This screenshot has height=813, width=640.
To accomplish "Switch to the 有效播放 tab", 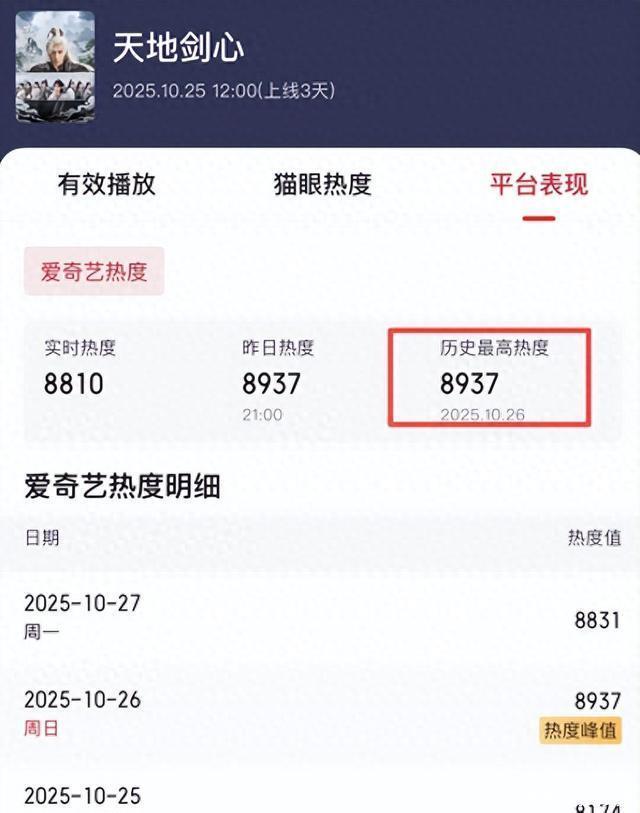I will 107,185.
